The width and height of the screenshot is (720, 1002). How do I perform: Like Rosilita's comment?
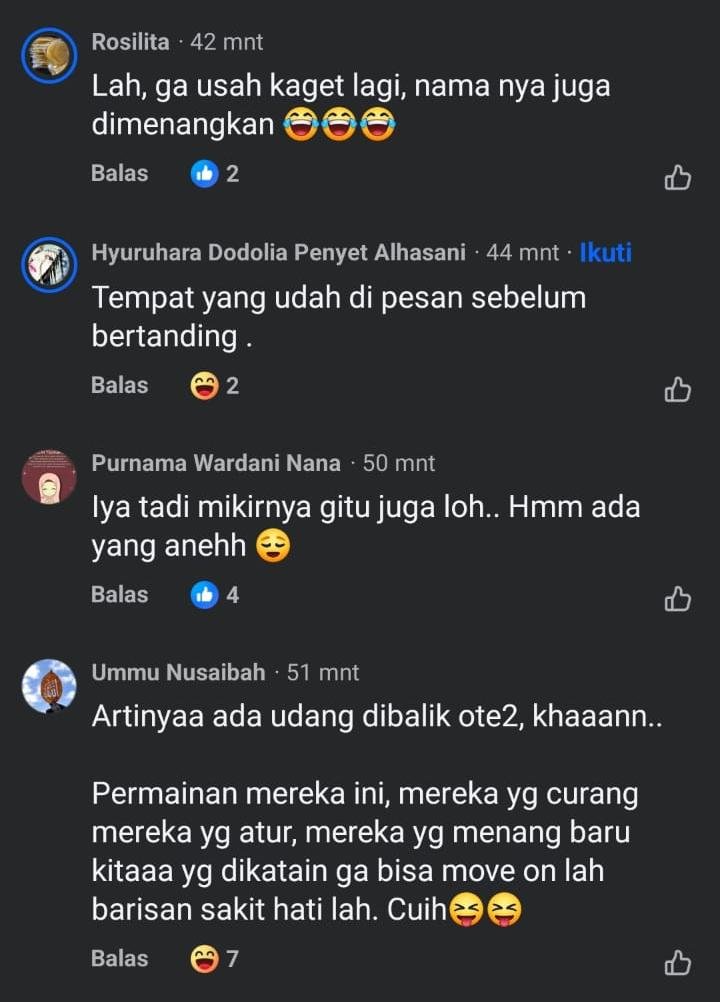point(677,178)
